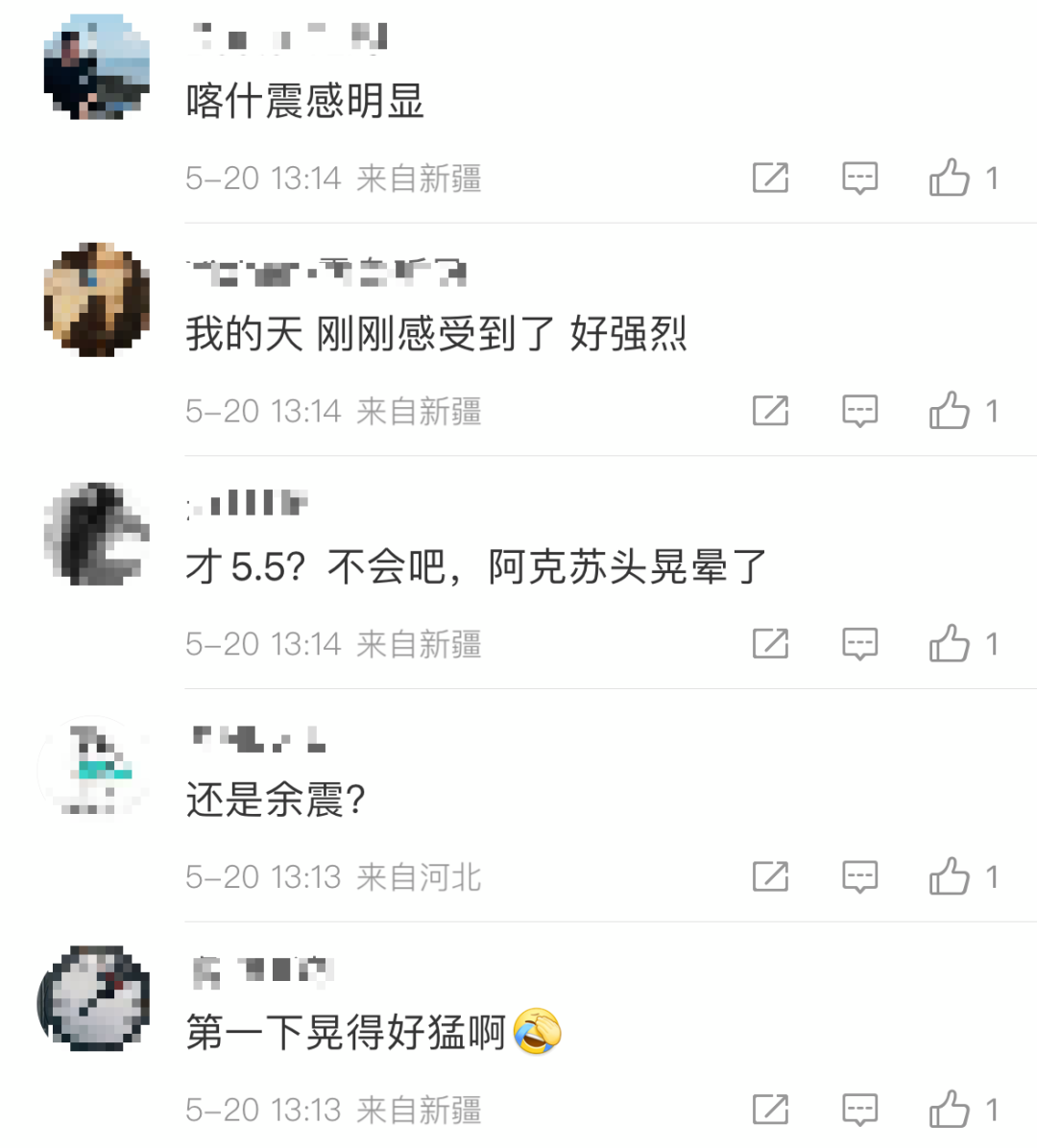The image size is (1037, 1148).
Task: Open avatar of "喀什震感明显" commenter
Action: pyautogui.click(x=97, y=67)
